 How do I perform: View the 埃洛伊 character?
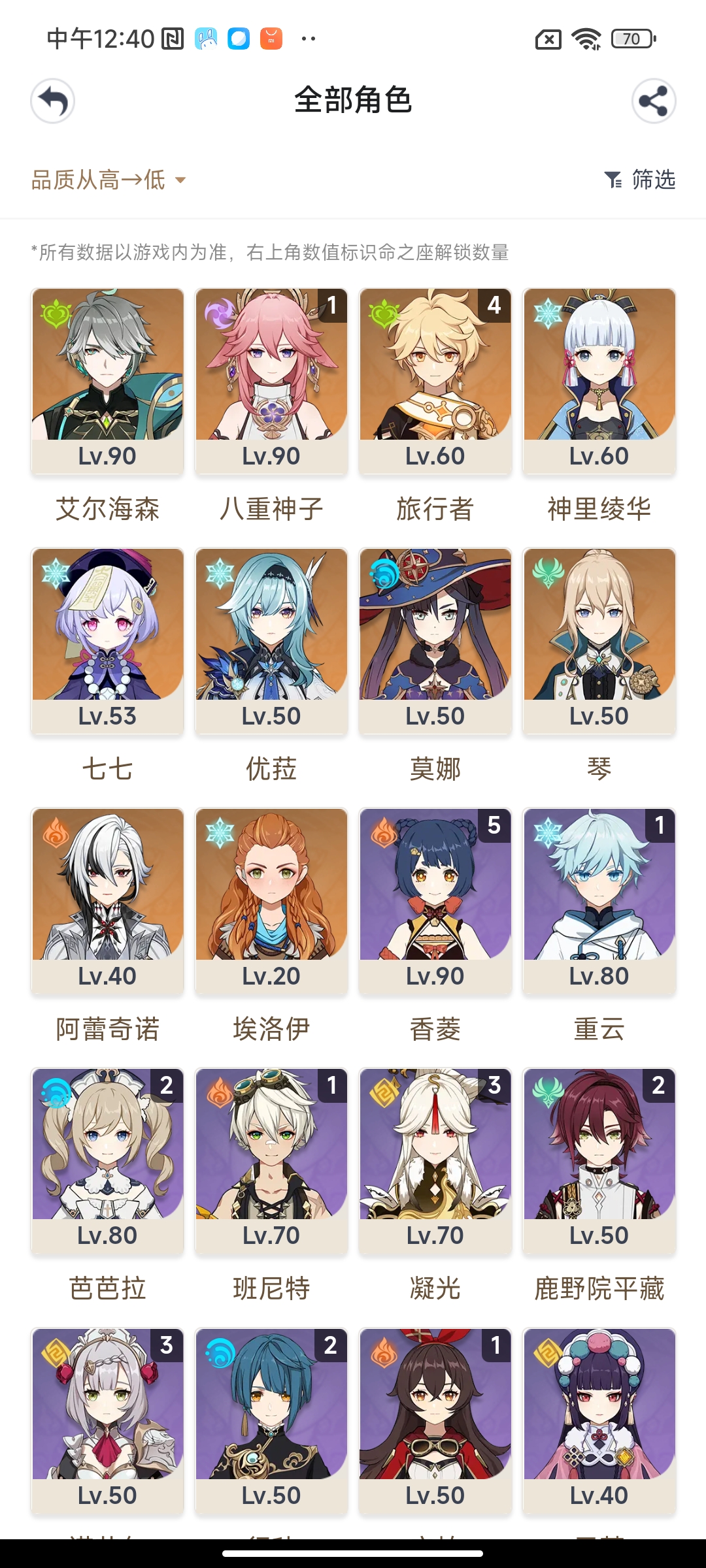[x=271, y=901]
